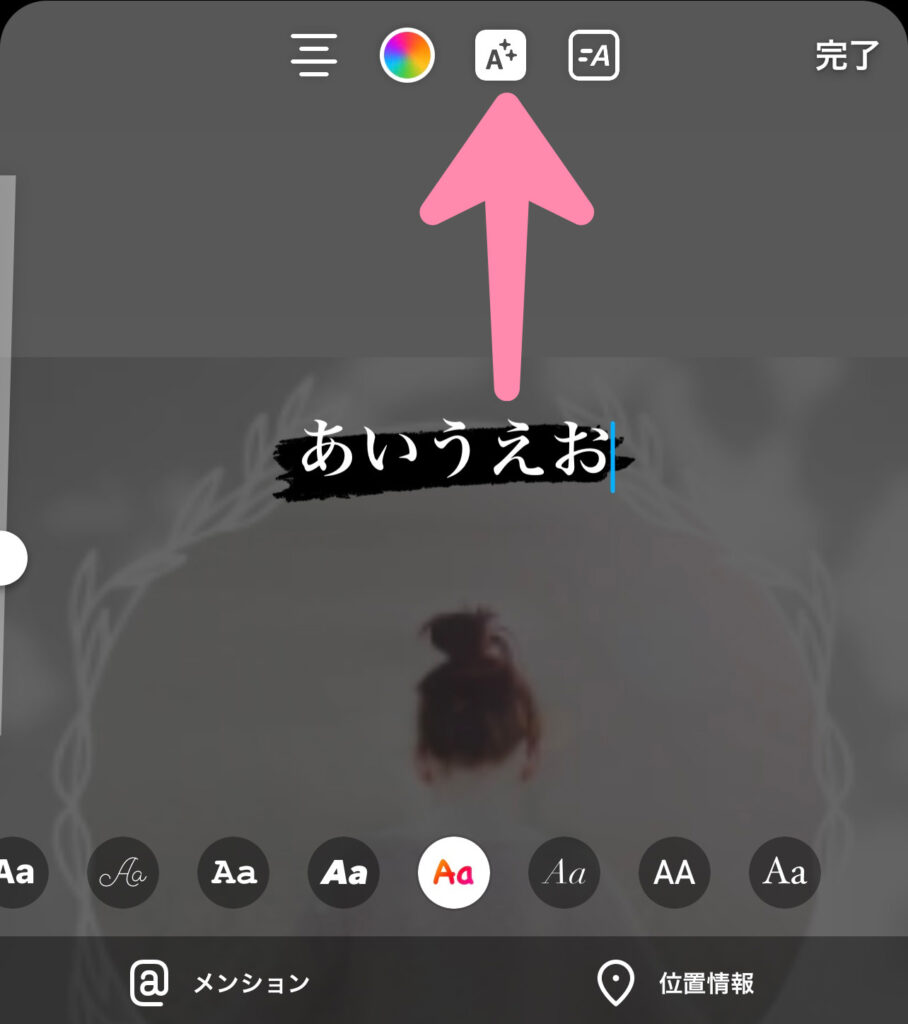Choose the all-caps AA font
Screen dimensions: 908x1024
[674, 873]
